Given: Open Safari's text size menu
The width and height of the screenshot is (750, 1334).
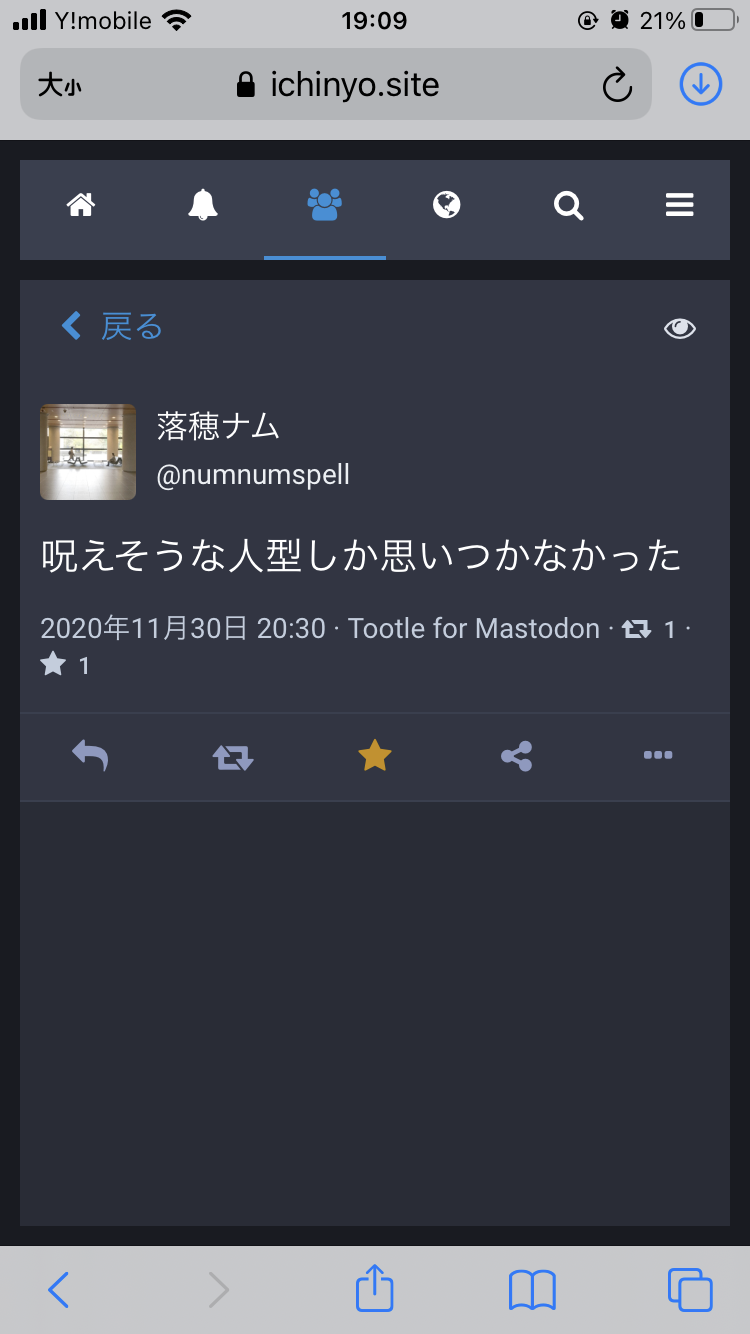Looking at the screenshot, I should click(x=60, y=86).
